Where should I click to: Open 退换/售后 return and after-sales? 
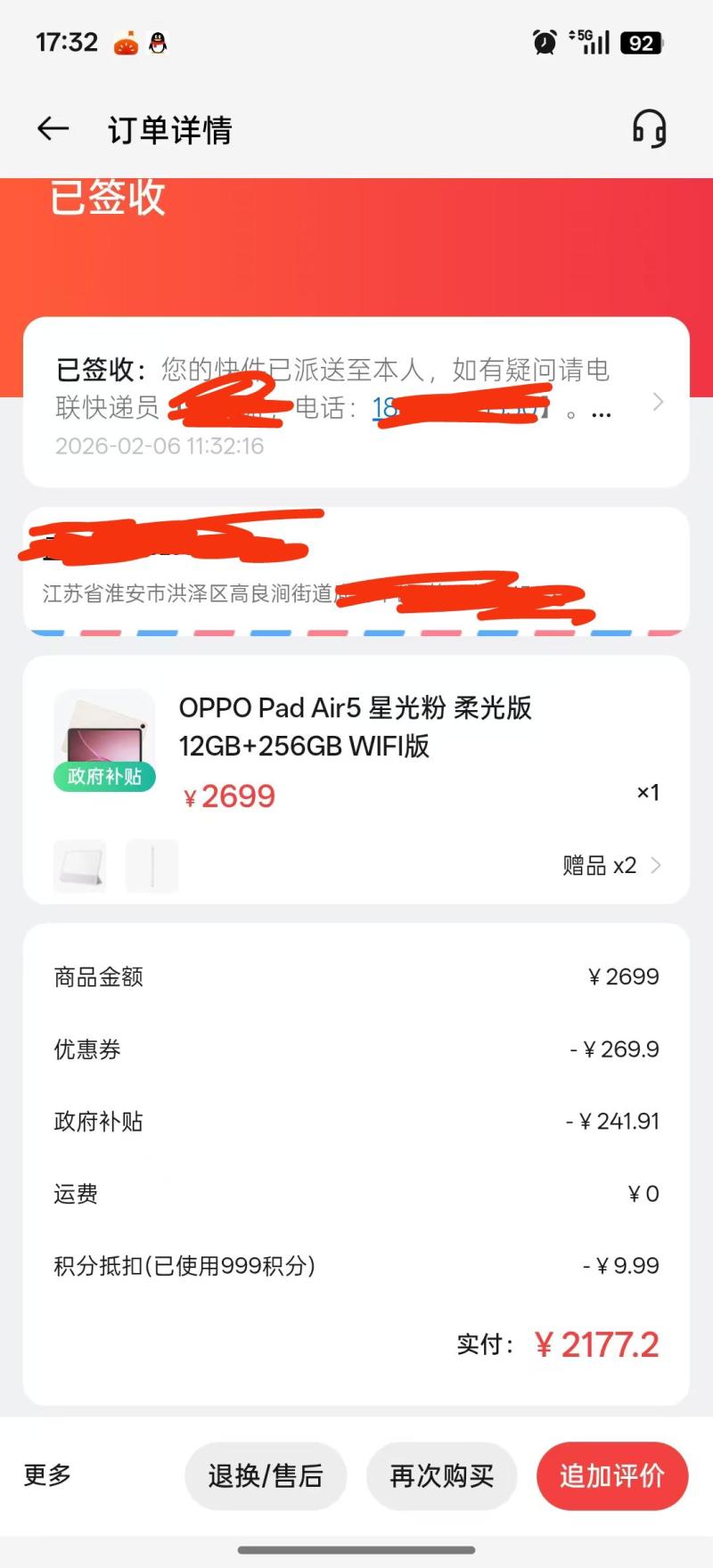click(265, 1476)
